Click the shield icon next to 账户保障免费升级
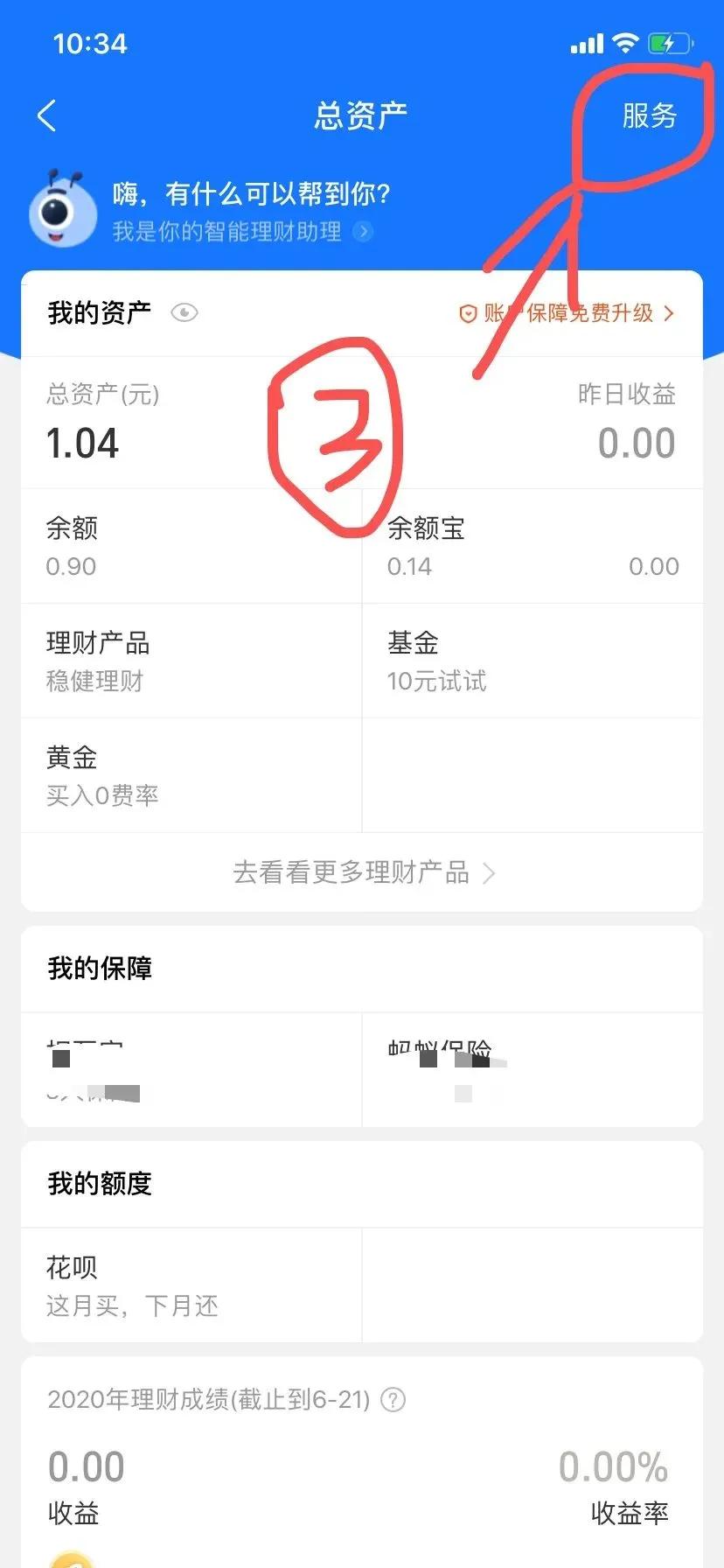The width and height of the screenshot is (724, 1568). 467,313
